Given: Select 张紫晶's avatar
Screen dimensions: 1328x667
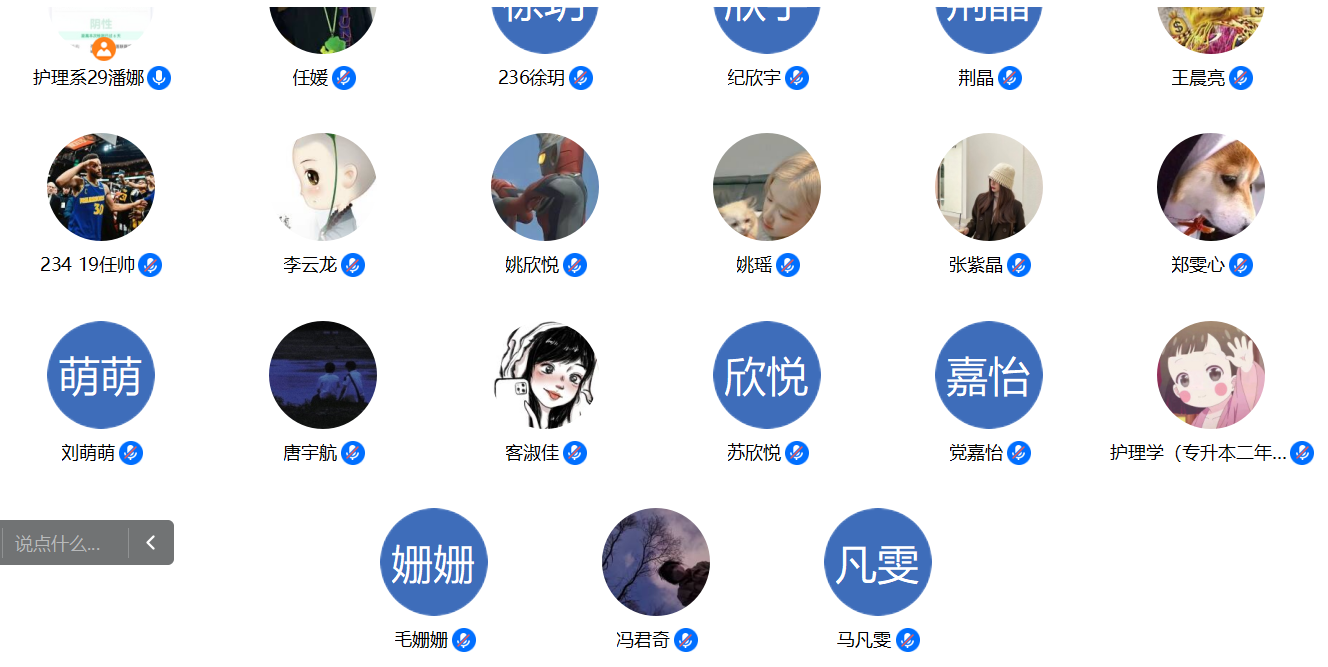Looking at the screenshot, I should click(989, 187).
